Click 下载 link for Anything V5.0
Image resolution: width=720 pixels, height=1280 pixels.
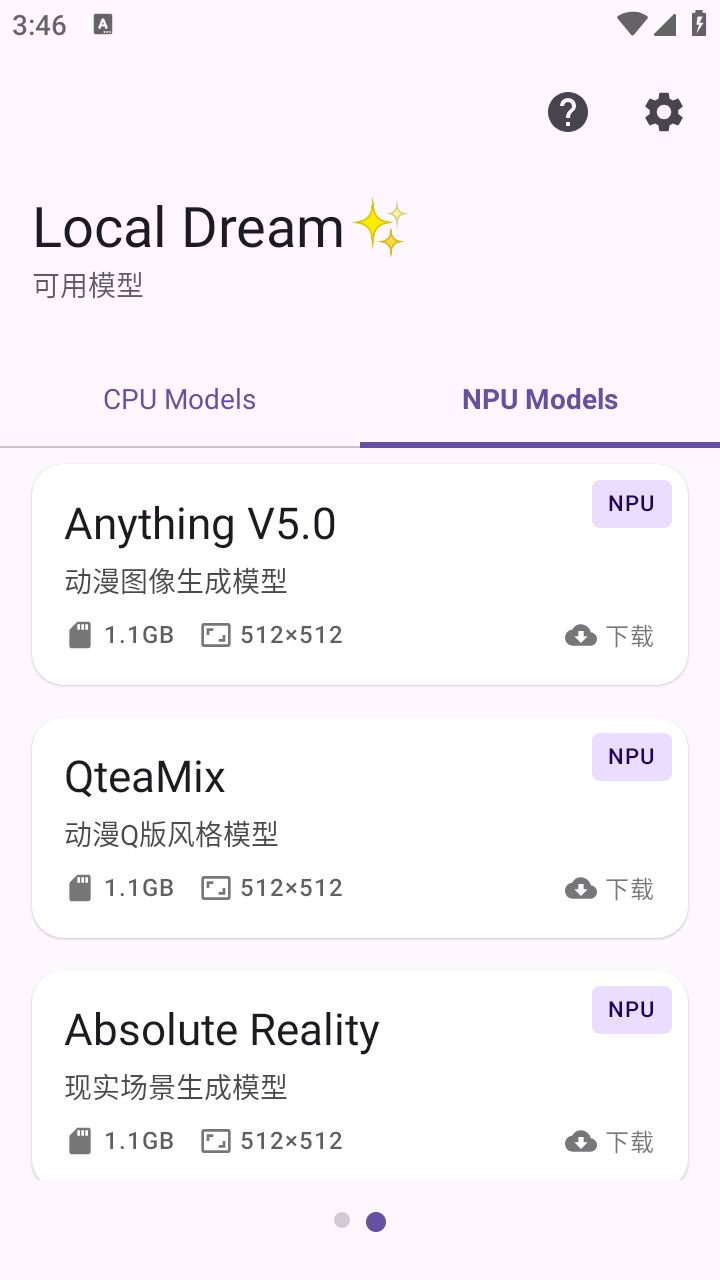tap(633, 635)
